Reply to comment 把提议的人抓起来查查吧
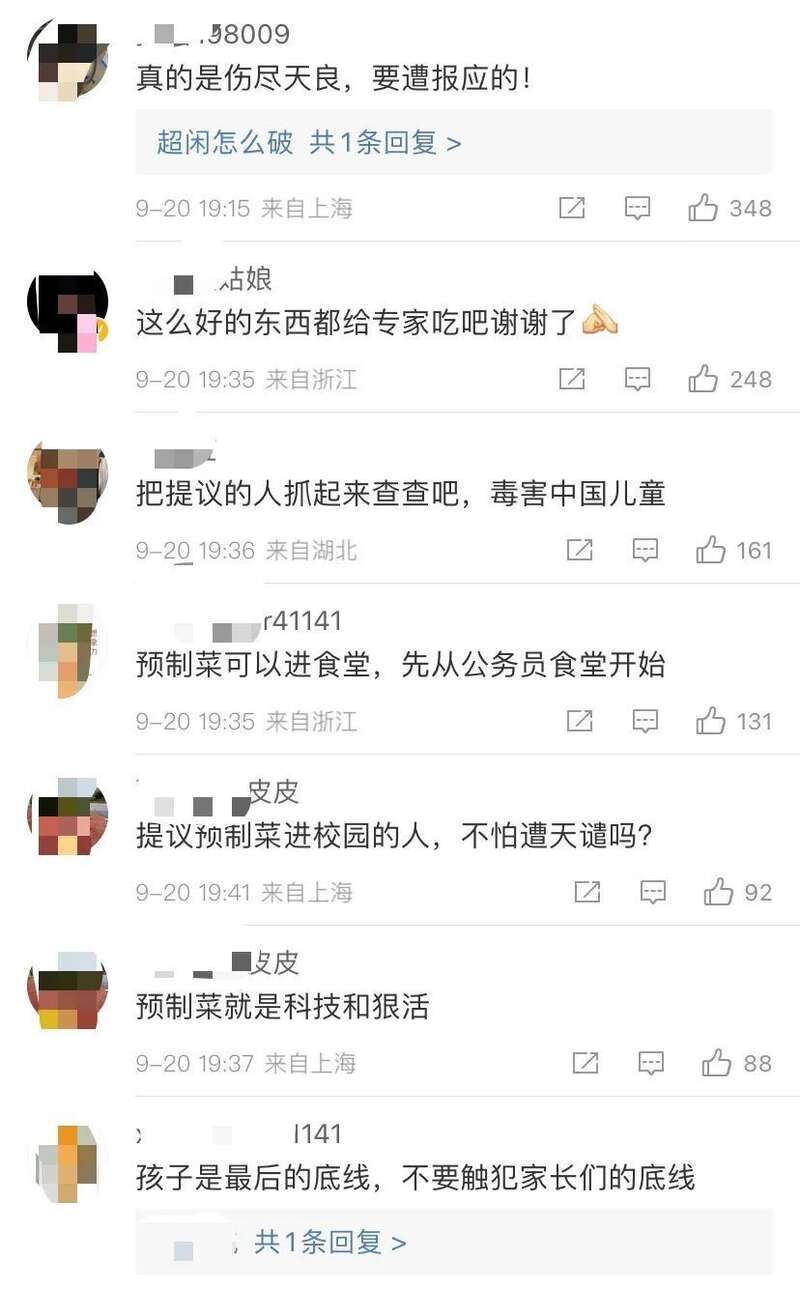Screen dimensions: 800x1289 click(645, 550)
